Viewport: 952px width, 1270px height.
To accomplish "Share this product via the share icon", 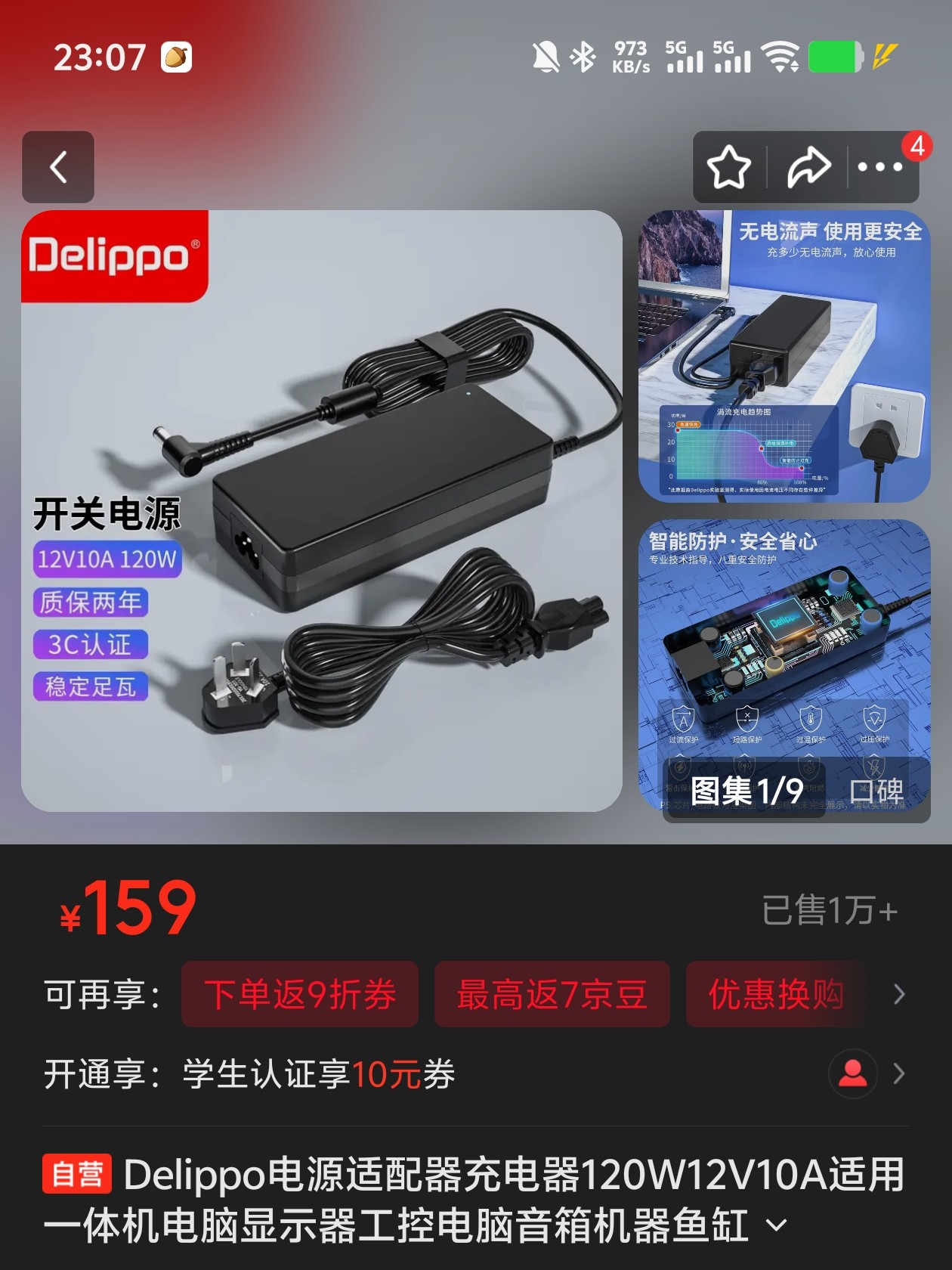I will (x=807, y=167).
